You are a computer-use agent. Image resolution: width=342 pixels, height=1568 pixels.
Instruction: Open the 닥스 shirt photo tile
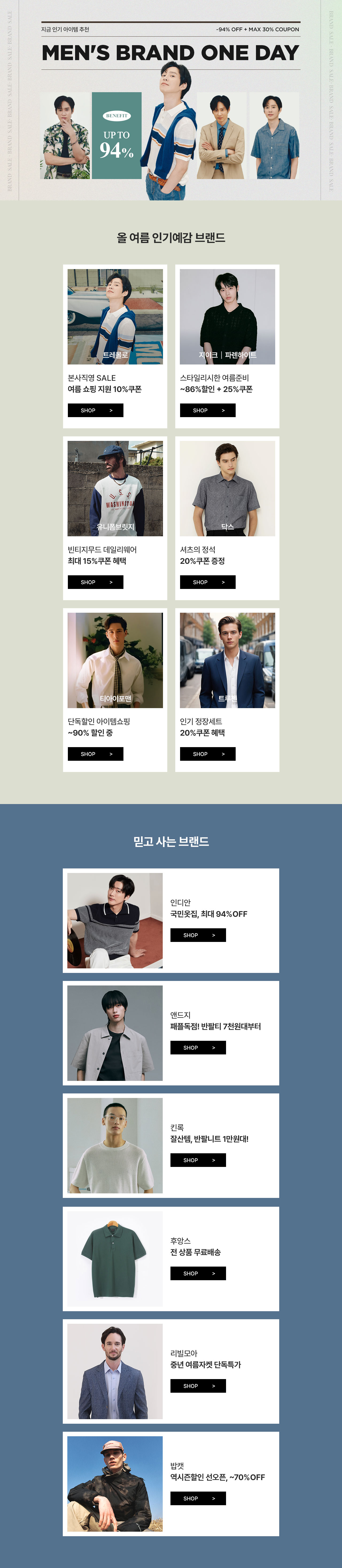(x=227, y=488)
